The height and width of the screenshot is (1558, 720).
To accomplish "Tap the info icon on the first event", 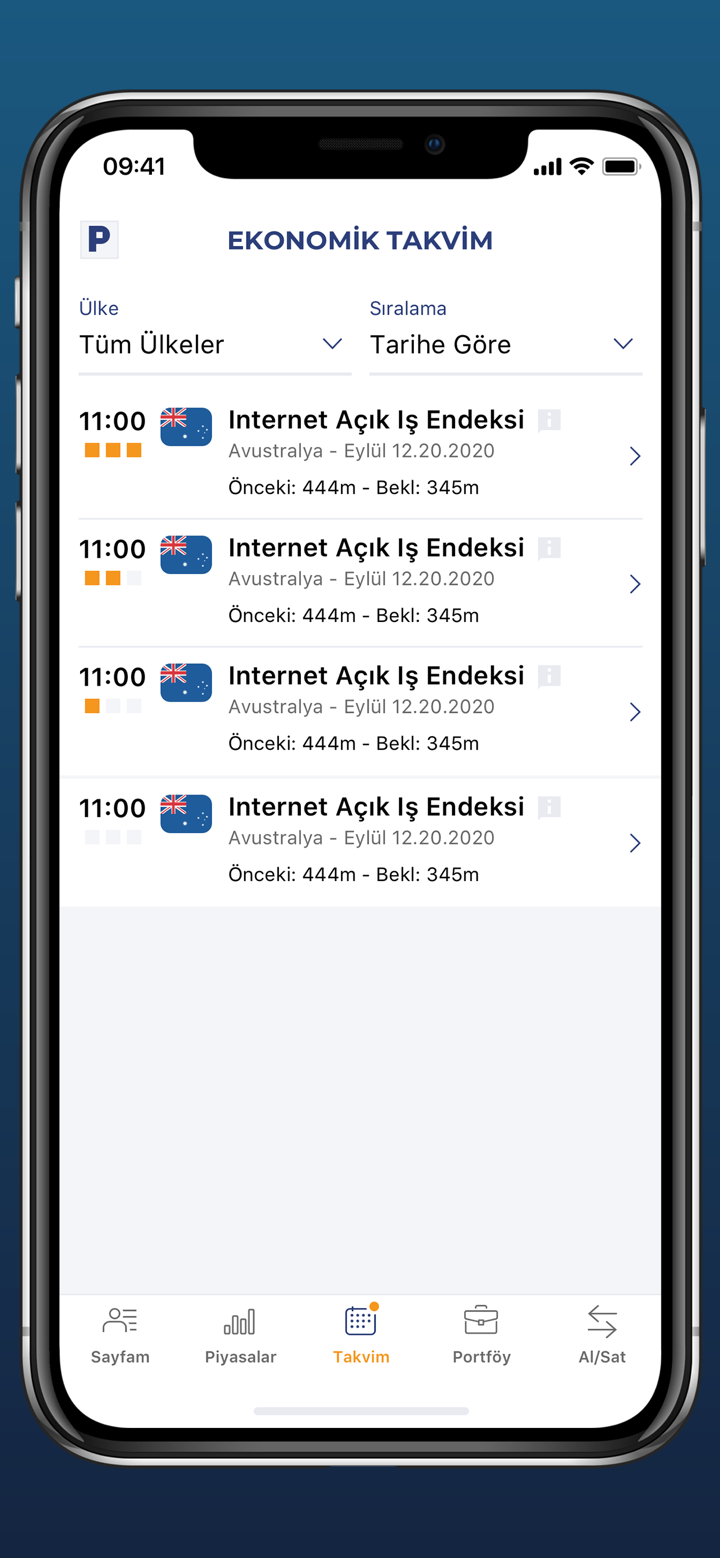I will [x=549, y=420].
